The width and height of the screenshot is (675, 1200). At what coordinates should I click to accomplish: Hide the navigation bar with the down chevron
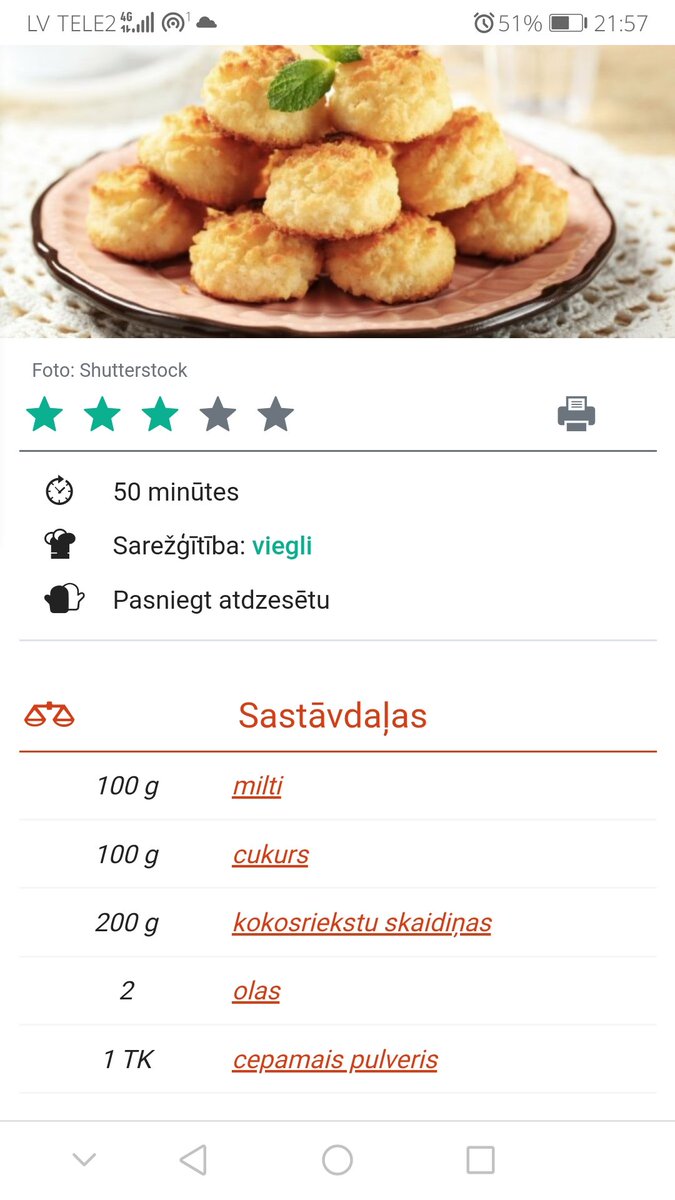click(x=84, y=1160)
